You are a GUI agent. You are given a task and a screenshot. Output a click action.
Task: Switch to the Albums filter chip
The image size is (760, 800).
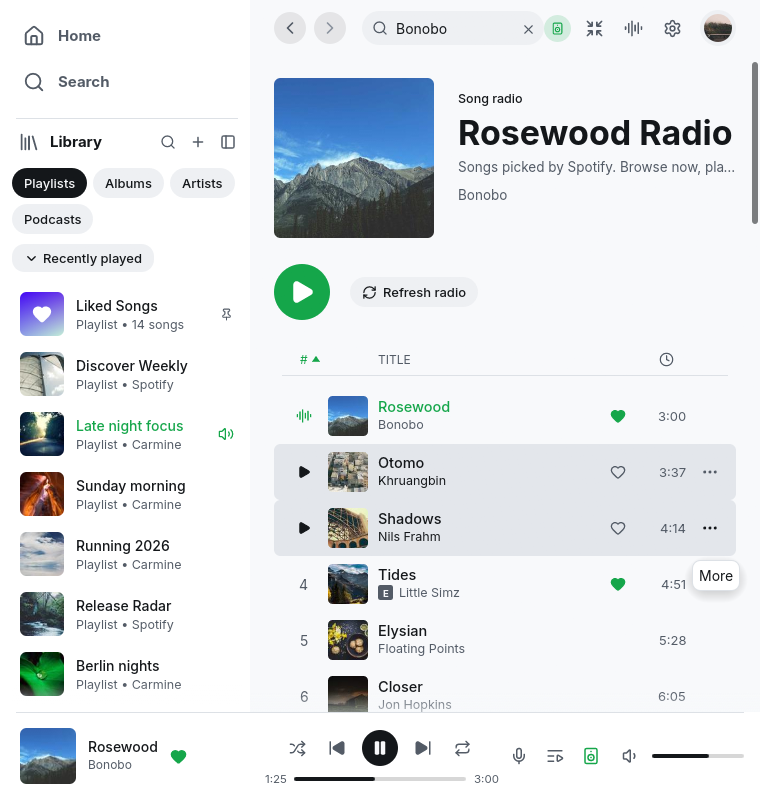pyautogui.click(x=128, y=184)
